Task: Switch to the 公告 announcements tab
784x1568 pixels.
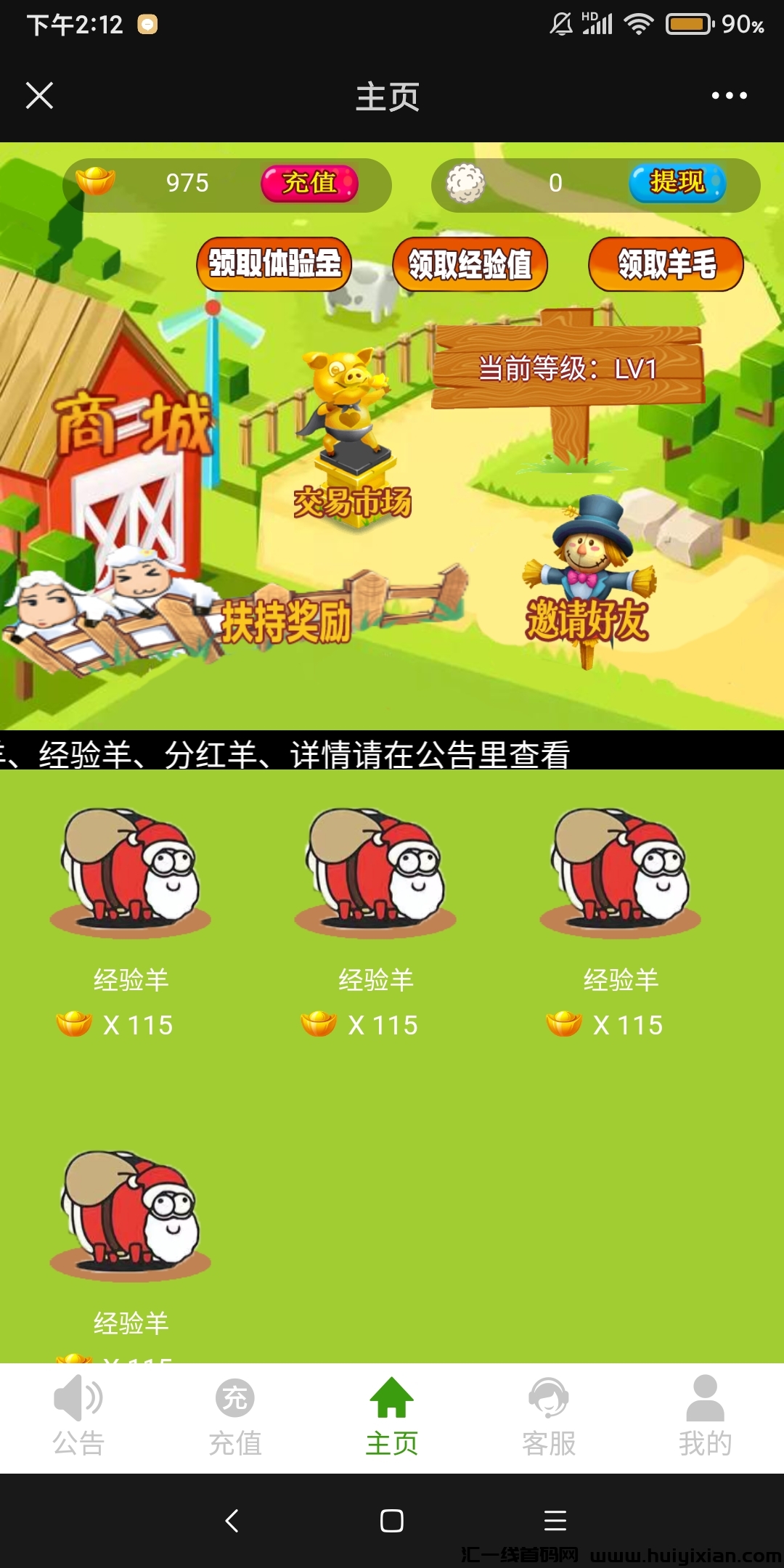Action: (78, 1417)
